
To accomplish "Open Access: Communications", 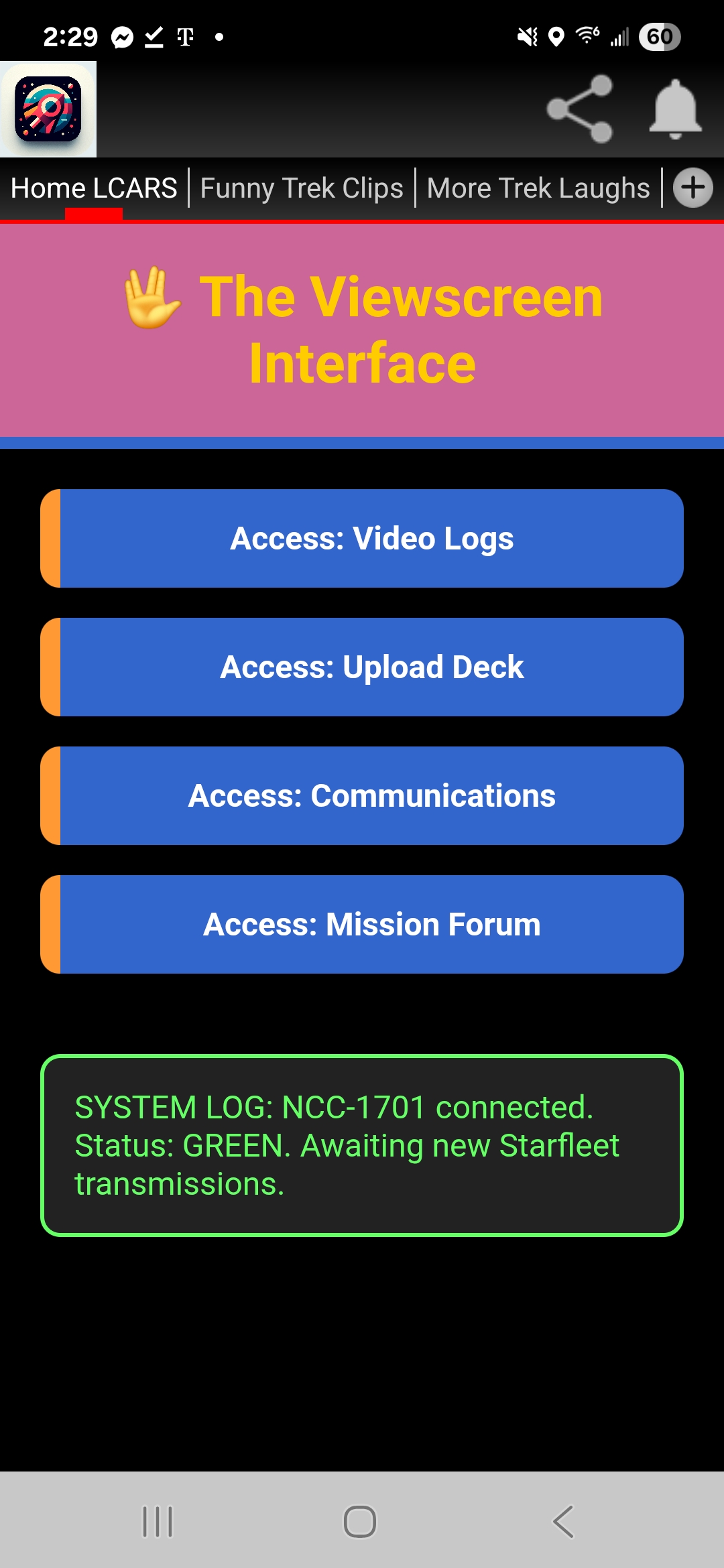I will pyautogui.click(x=362, y=796).
